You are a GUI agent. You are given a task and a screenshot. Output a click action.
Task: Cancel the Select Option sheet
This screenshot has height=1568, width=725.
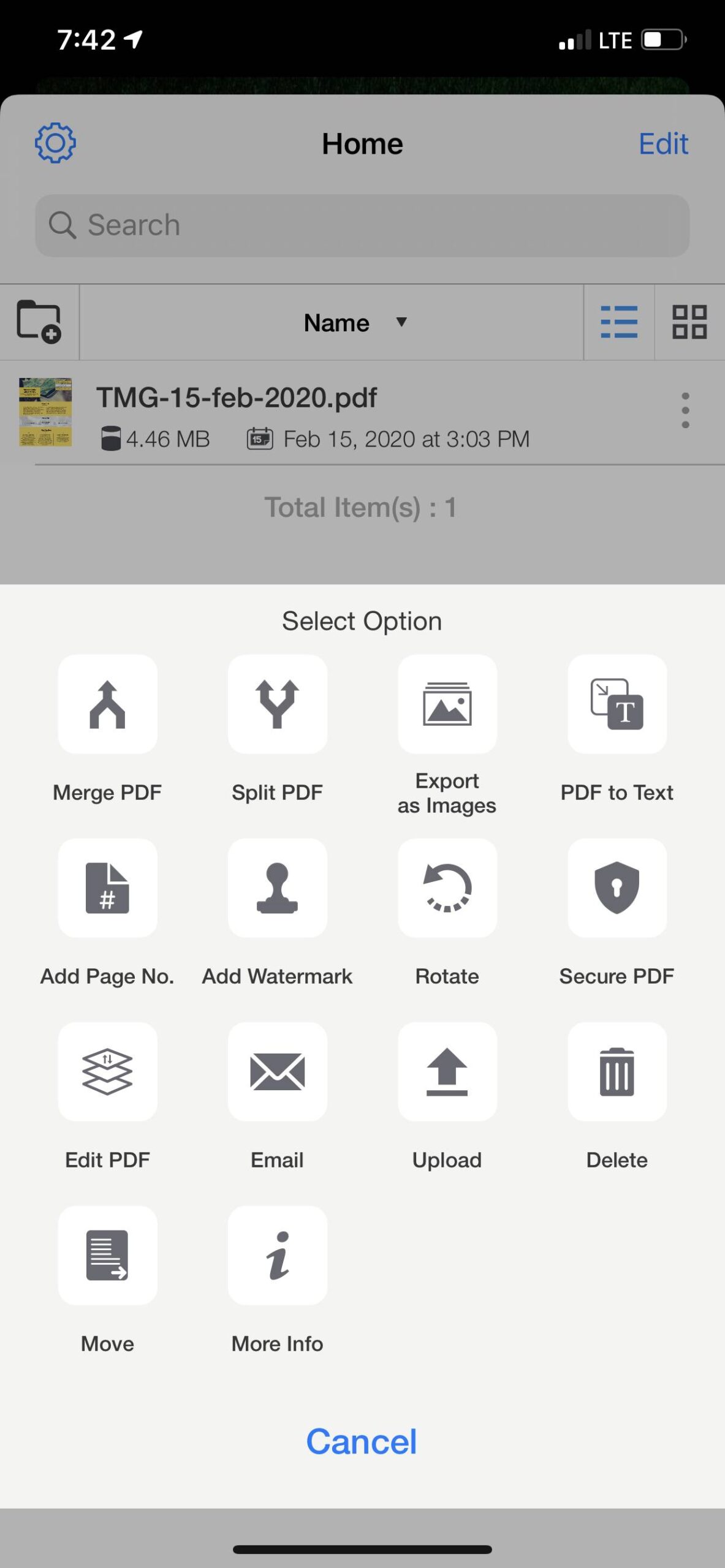pyautogui.click(x=362, y=1441)
